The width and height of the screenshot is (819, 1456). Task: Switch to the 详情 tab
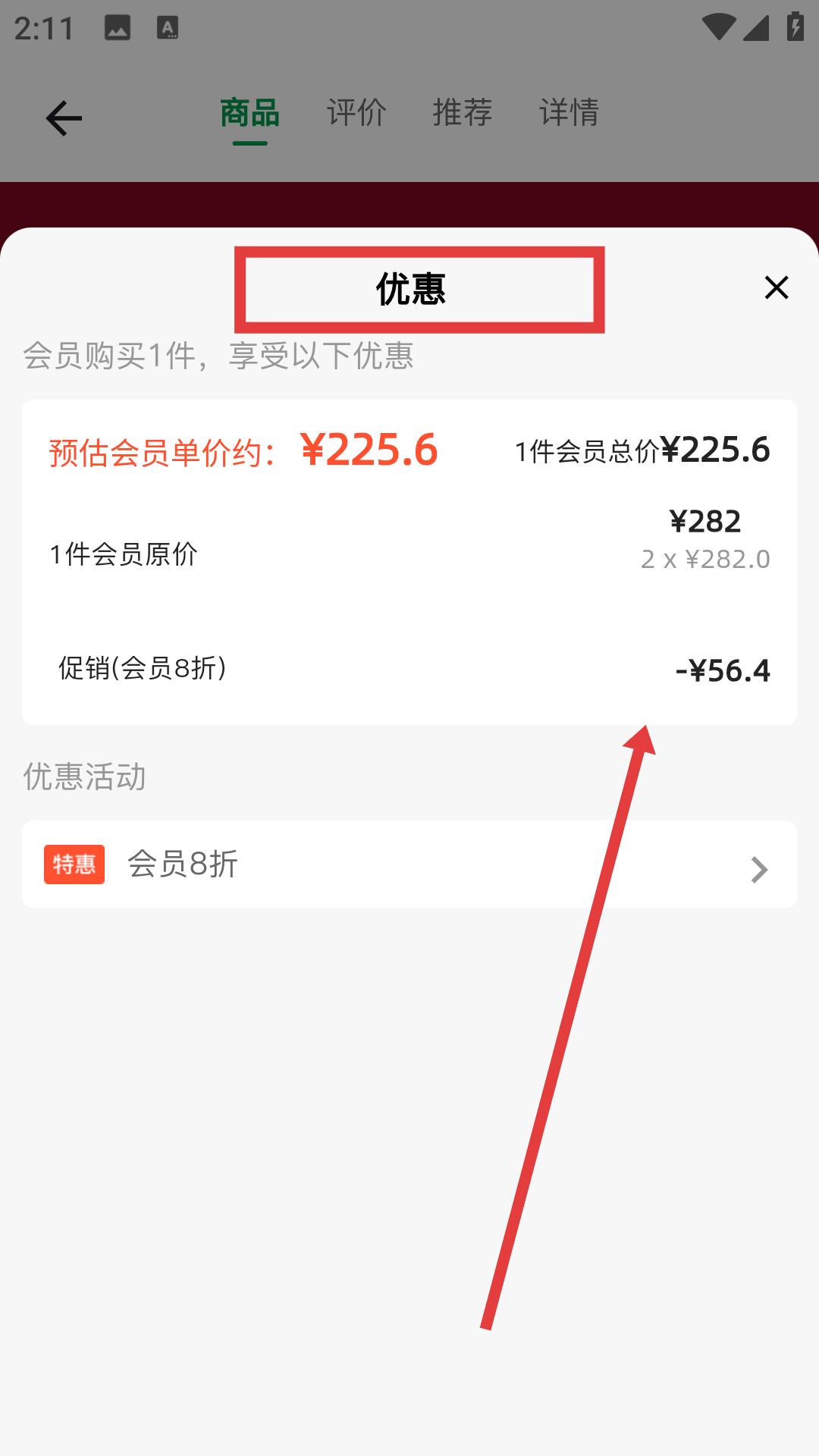[x=569, y=114]
